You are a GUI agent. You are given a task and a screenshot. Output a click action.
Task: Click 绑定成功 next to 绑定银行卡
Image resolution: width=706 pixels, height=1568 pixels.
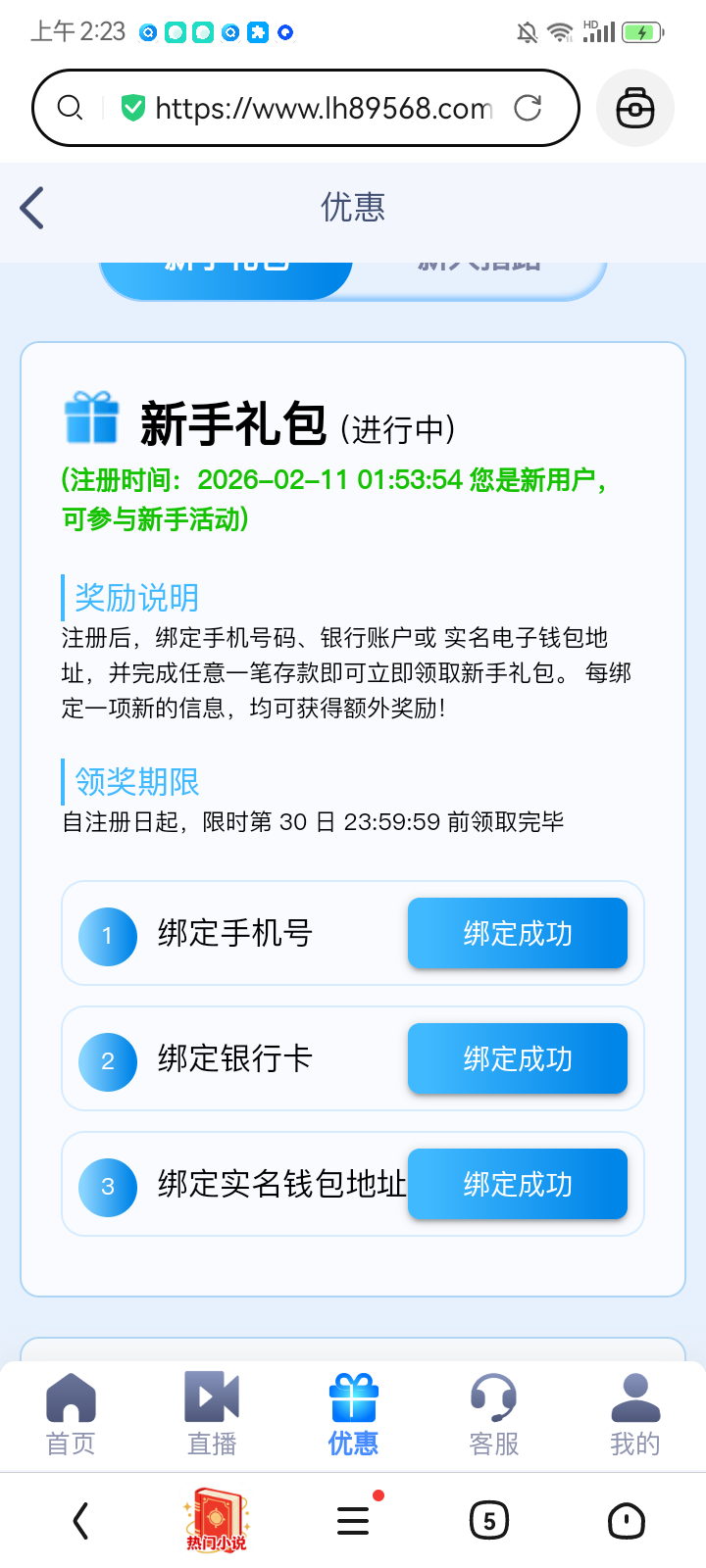(517, 1058)
